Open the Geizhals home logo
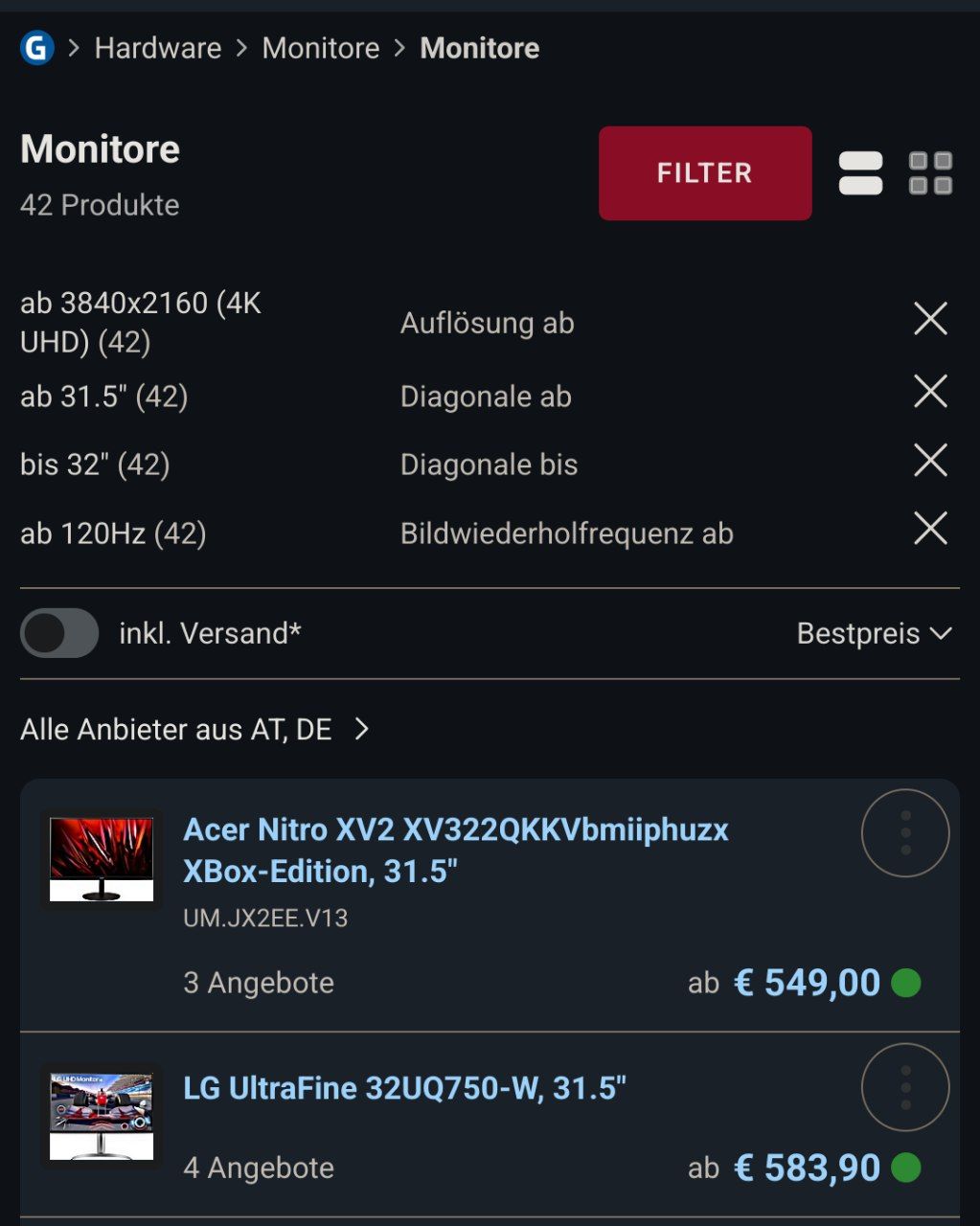This screenshot has width=980, height=1226. pyautogui.click(x=36, y=47)
